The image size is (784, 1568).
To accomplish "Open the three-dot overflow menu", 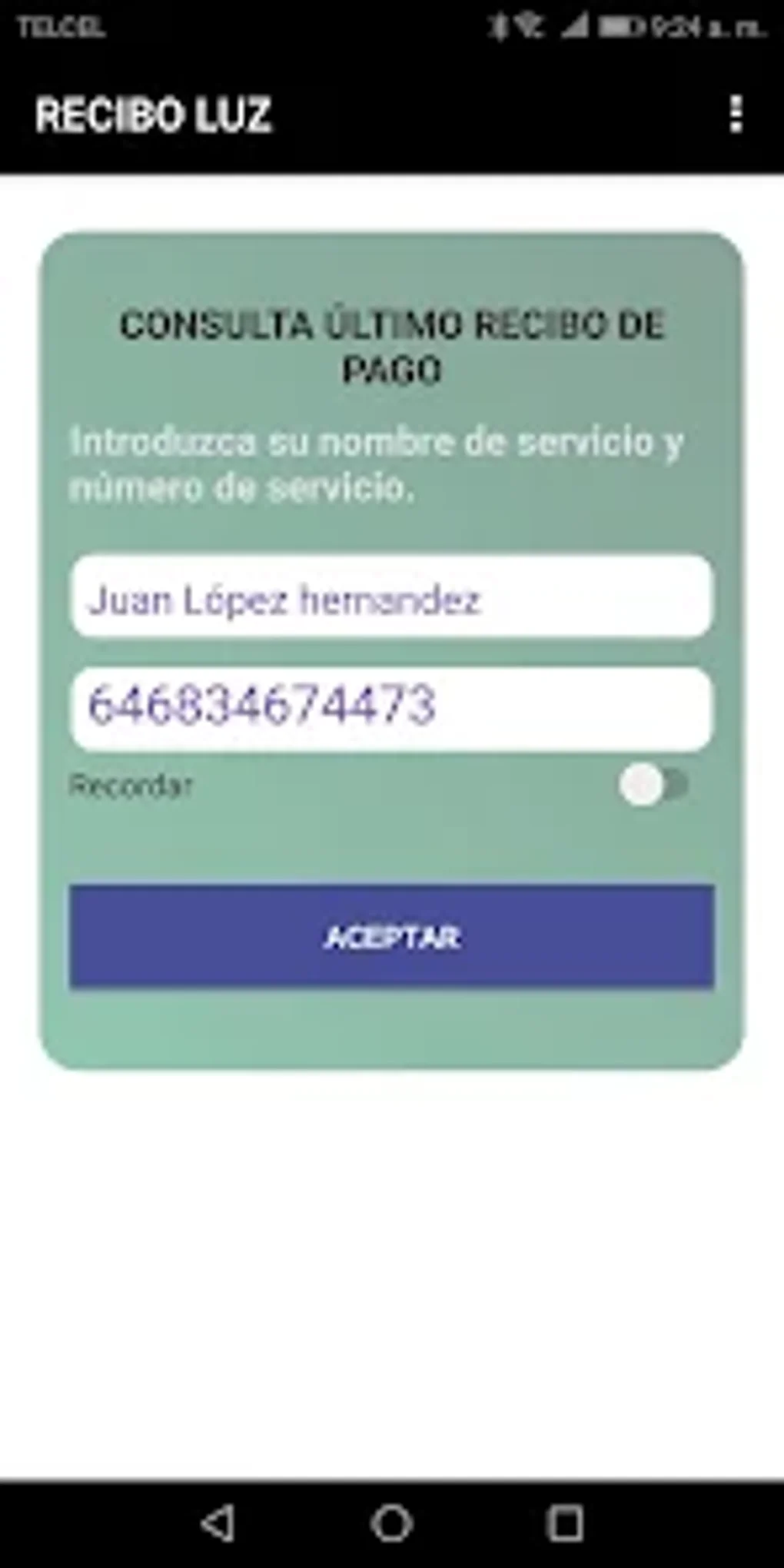I will 736,115.
